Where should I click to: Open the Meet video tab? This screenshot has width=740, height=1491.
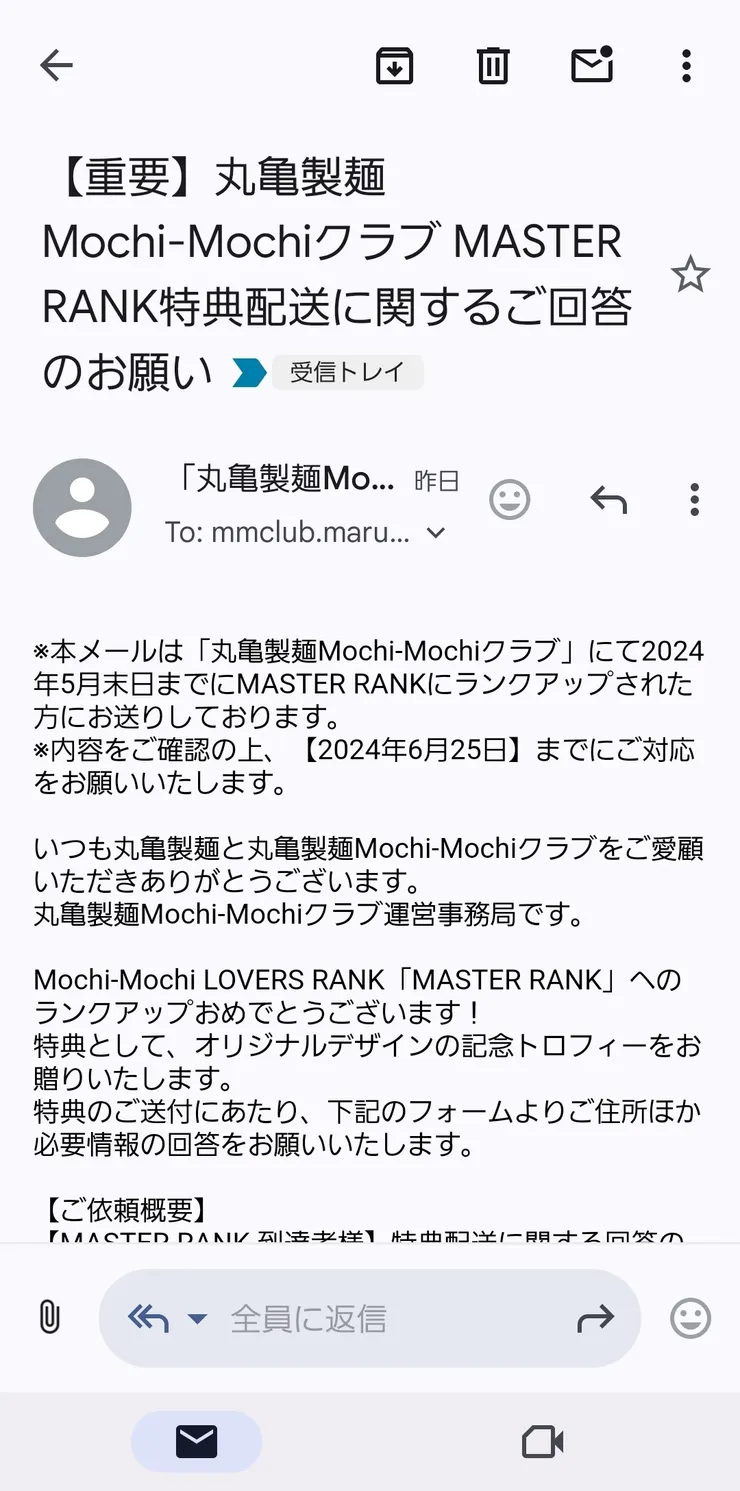coord(542,1441)
